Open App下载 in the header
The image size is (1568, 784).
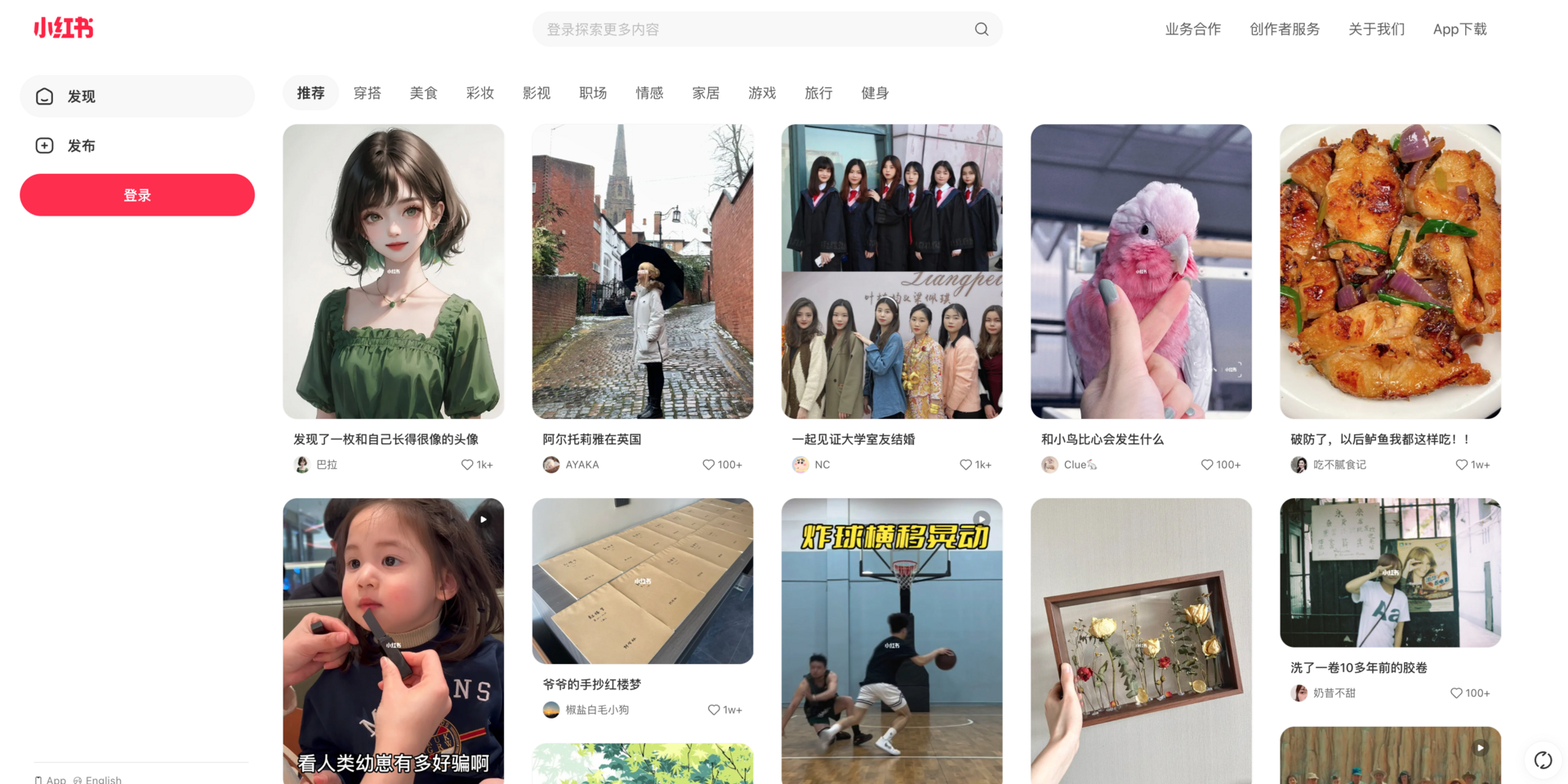click(x=1459, y=29)
